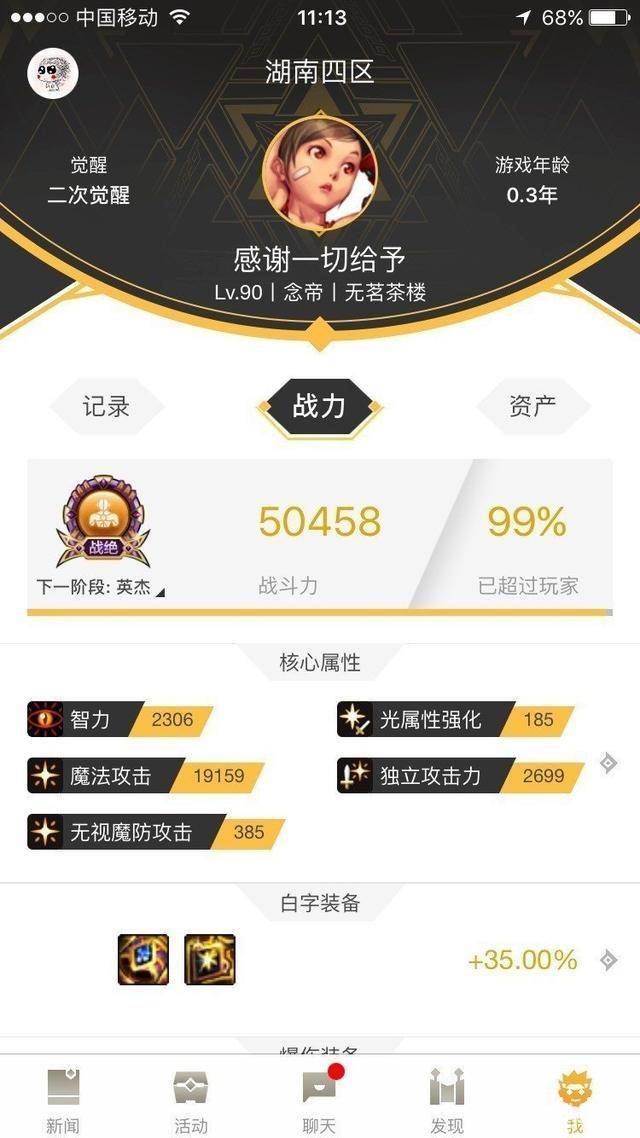The image size is (640, 1138).
Task: Select the 战力 tab
Action: tap(319, 406)
